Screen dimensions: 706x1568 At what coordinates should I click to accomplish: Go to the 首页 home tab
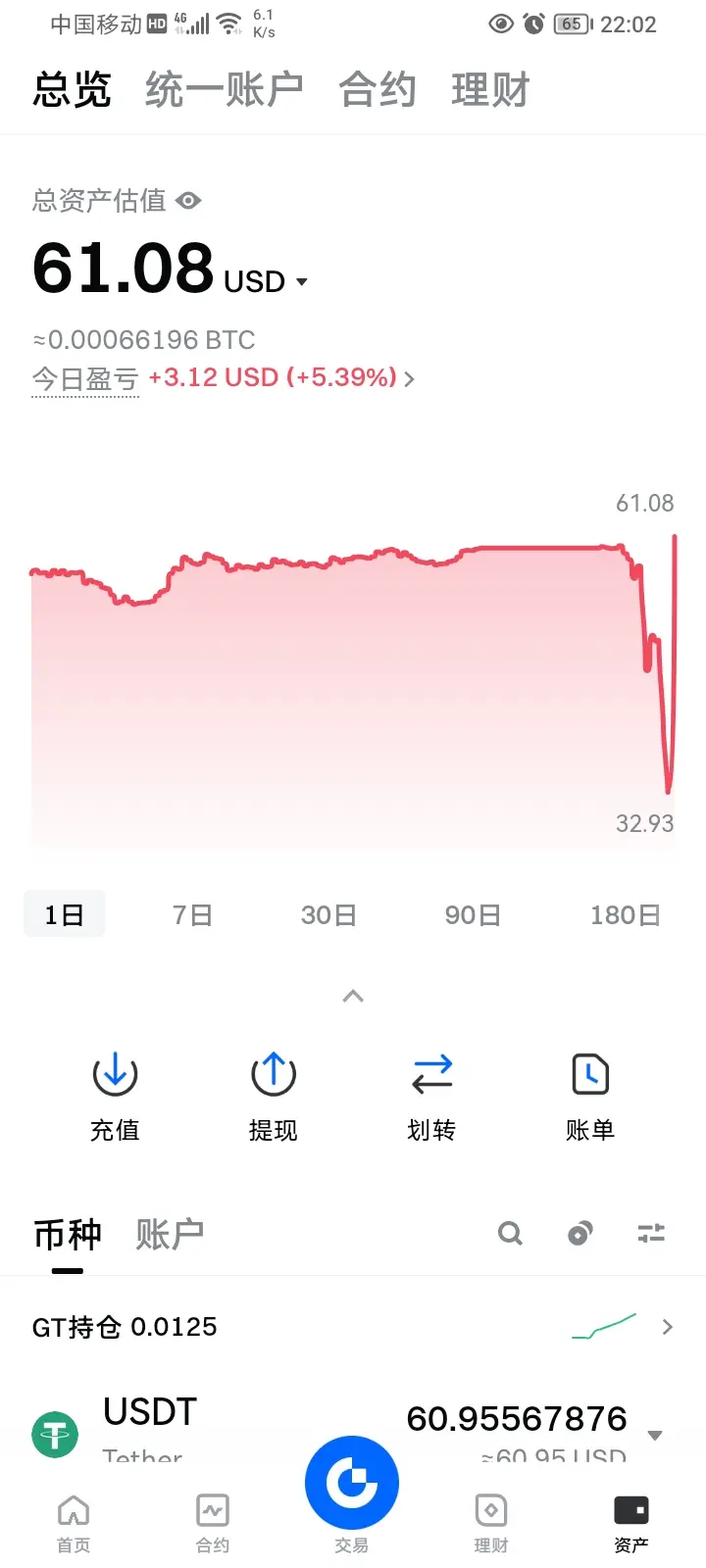pos(74,1524)
